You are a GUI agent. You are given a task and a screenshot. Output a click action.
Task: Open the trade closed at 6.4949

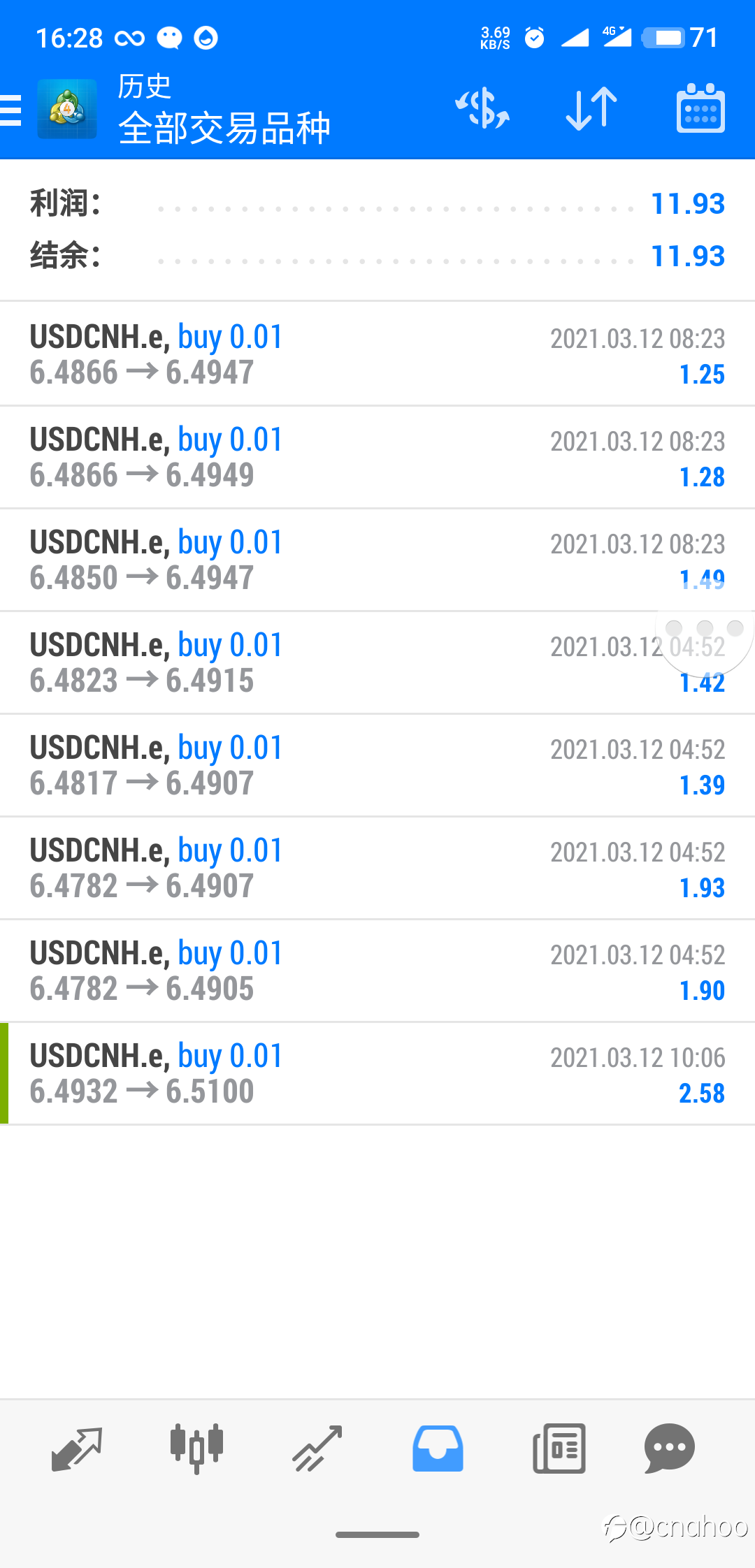click(x=377, y=457)
